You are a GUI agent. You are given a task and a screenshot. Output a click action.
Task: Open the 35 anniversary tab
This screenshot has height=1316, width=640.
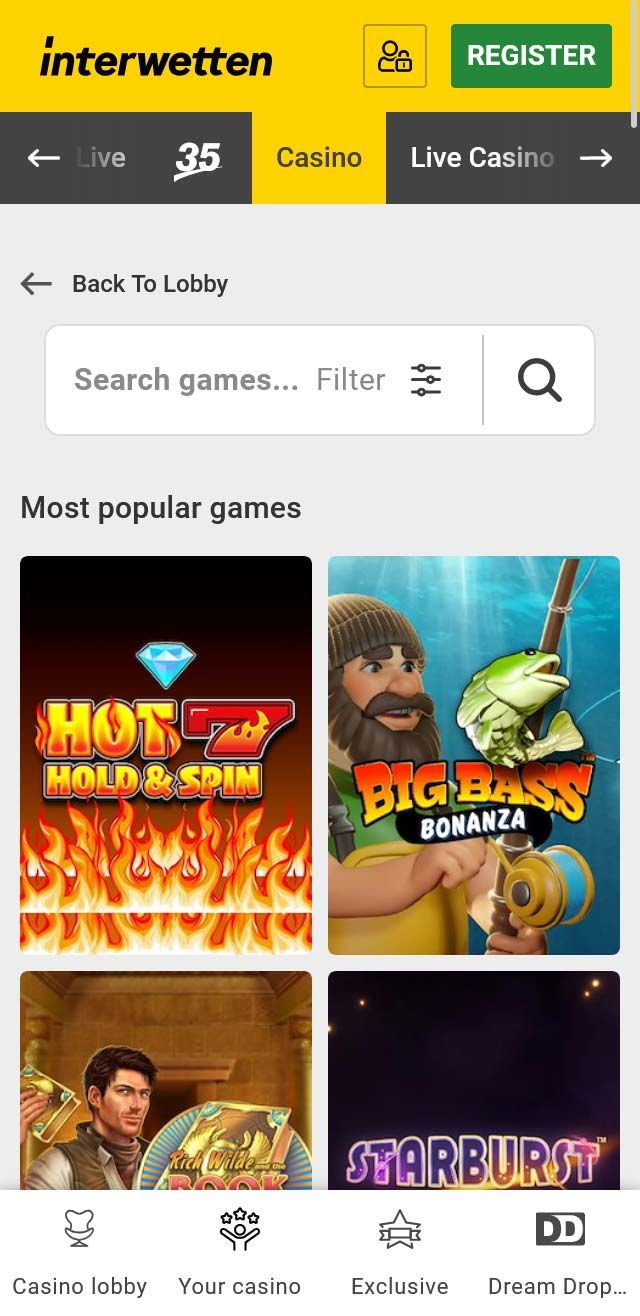198,158
